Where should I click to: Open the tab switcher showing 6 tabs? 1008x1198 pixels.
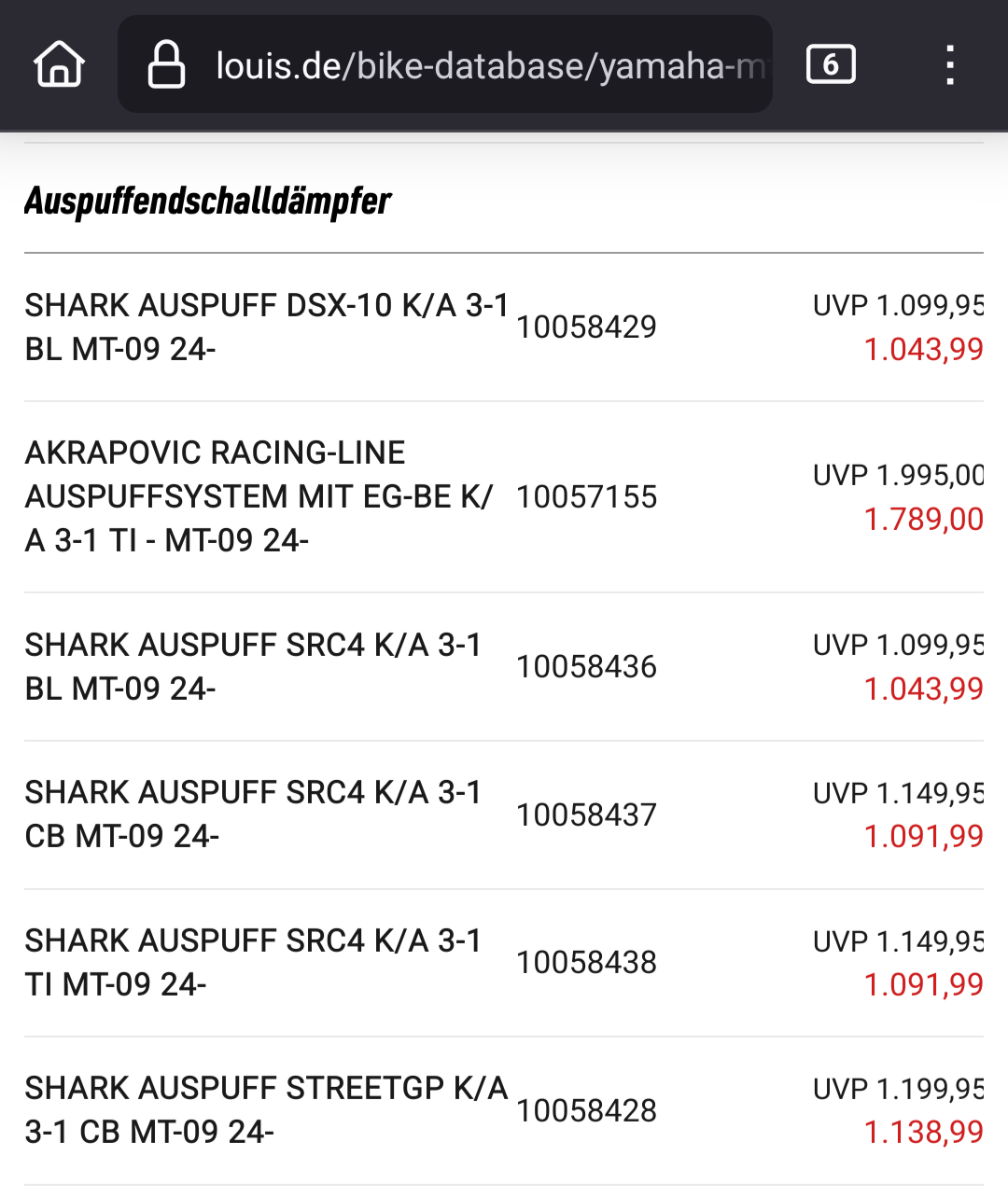click(x=831, y=65)
